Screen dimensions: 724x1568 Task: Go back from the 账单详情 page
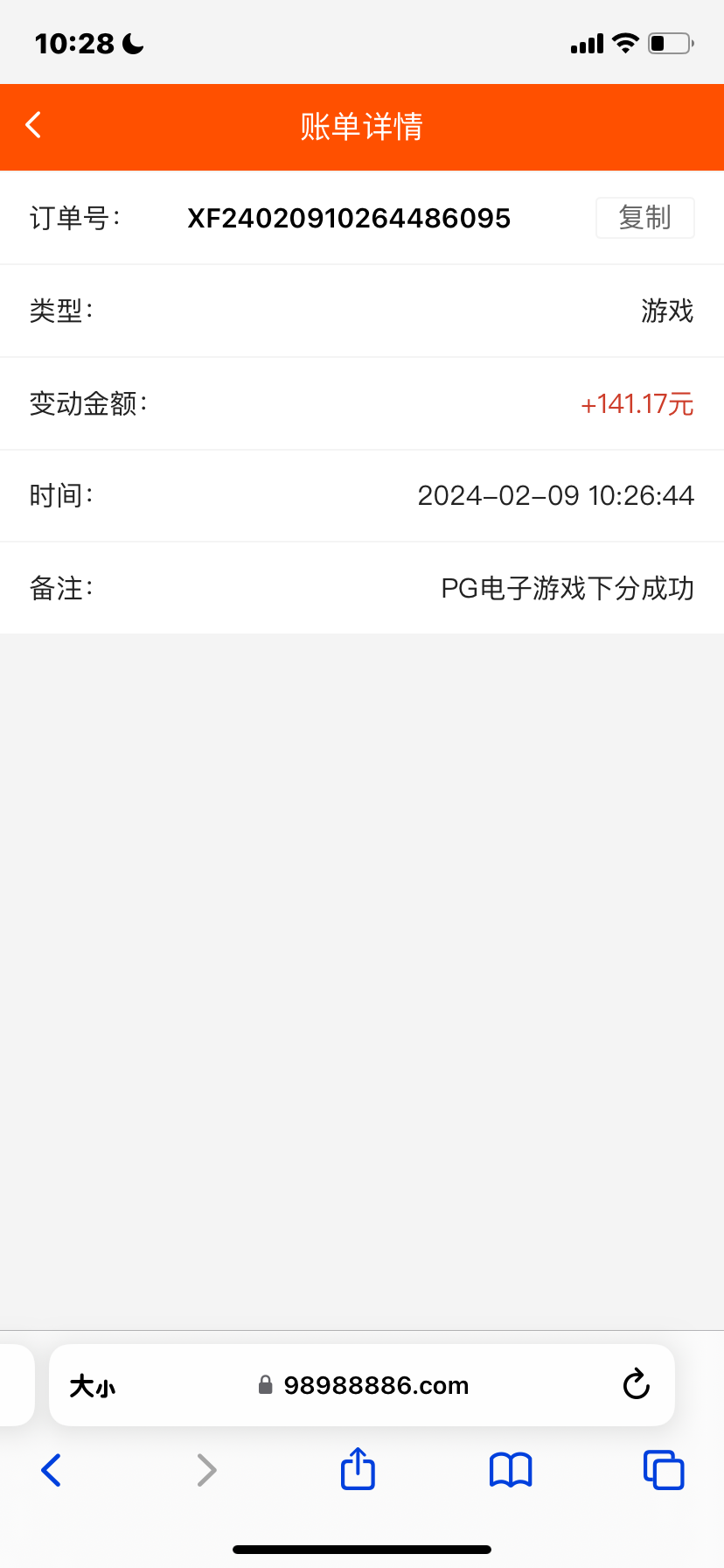[x=34, y=125]
